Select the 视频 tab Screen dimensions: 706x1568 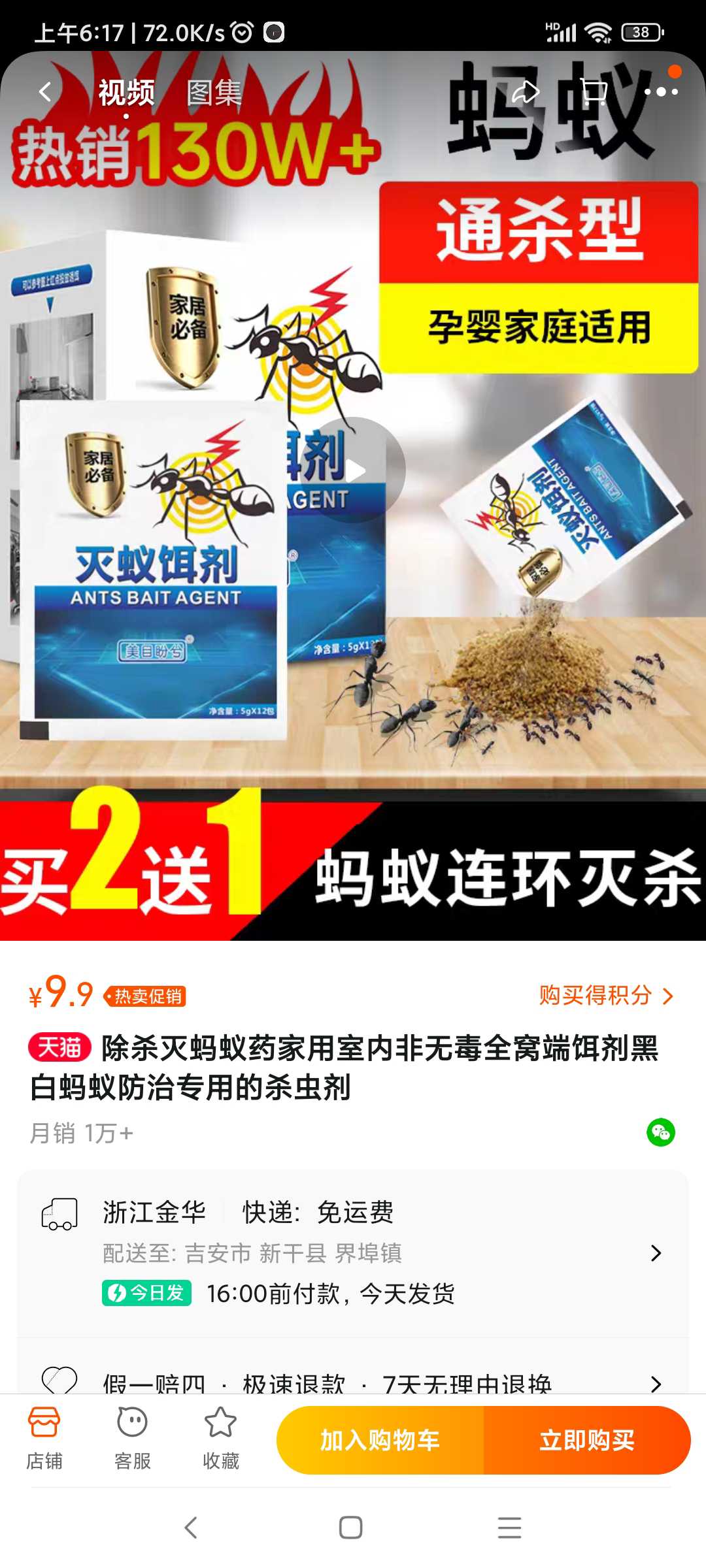coord(126,92)
